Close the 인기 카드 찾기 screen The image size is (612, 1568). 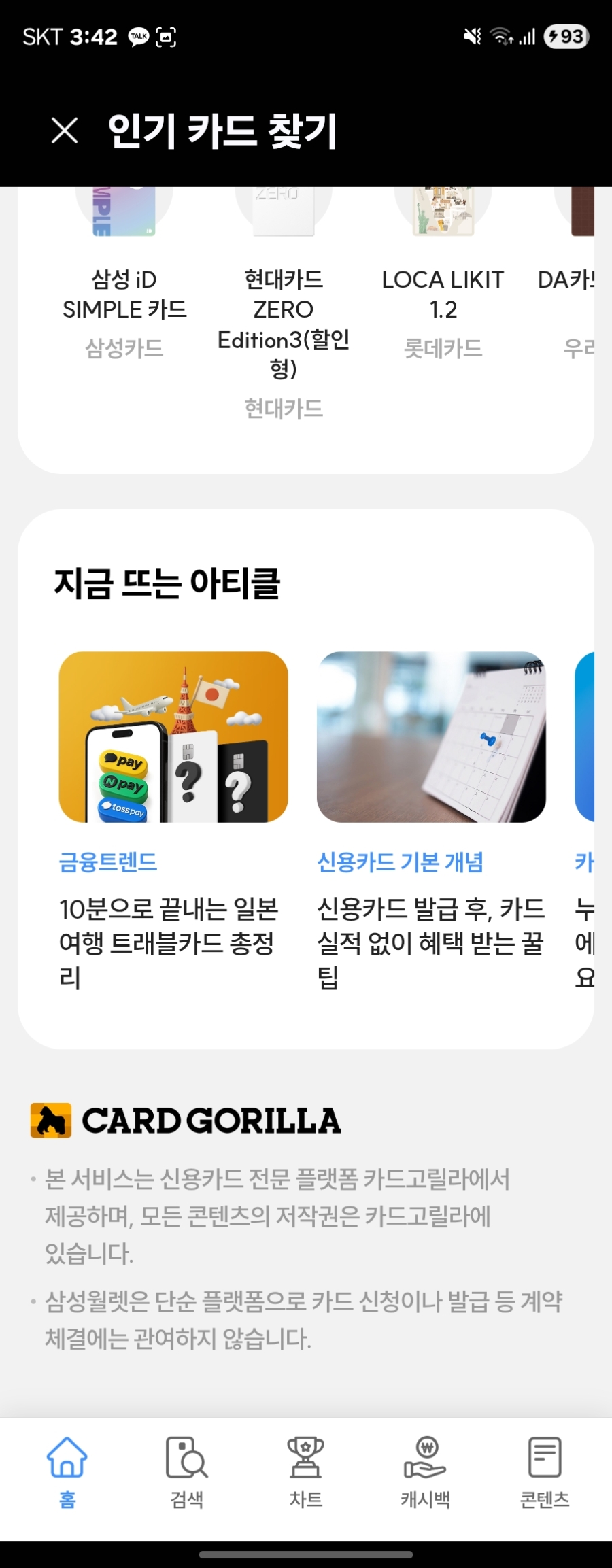pyautogui.click(x=65, y=130)
